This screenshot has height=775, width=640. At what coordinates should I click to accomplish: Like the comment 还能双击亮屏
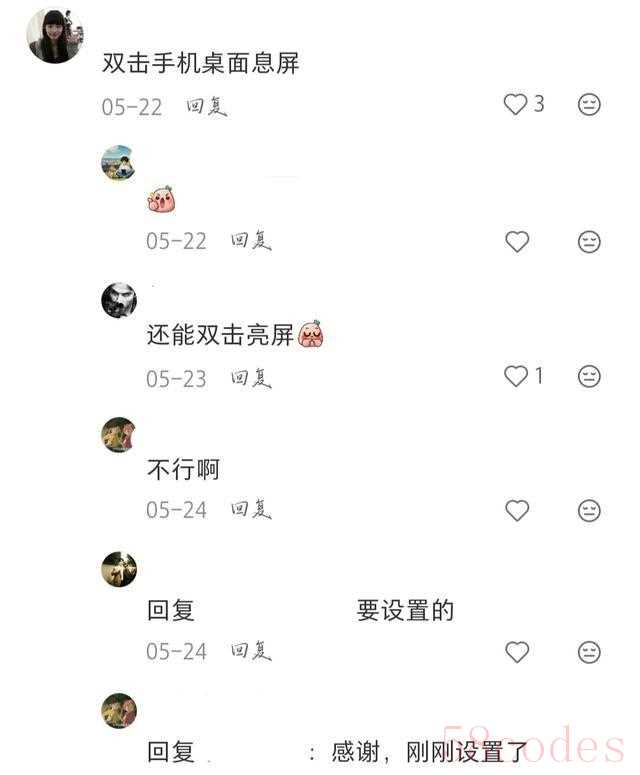click(516, 376)
